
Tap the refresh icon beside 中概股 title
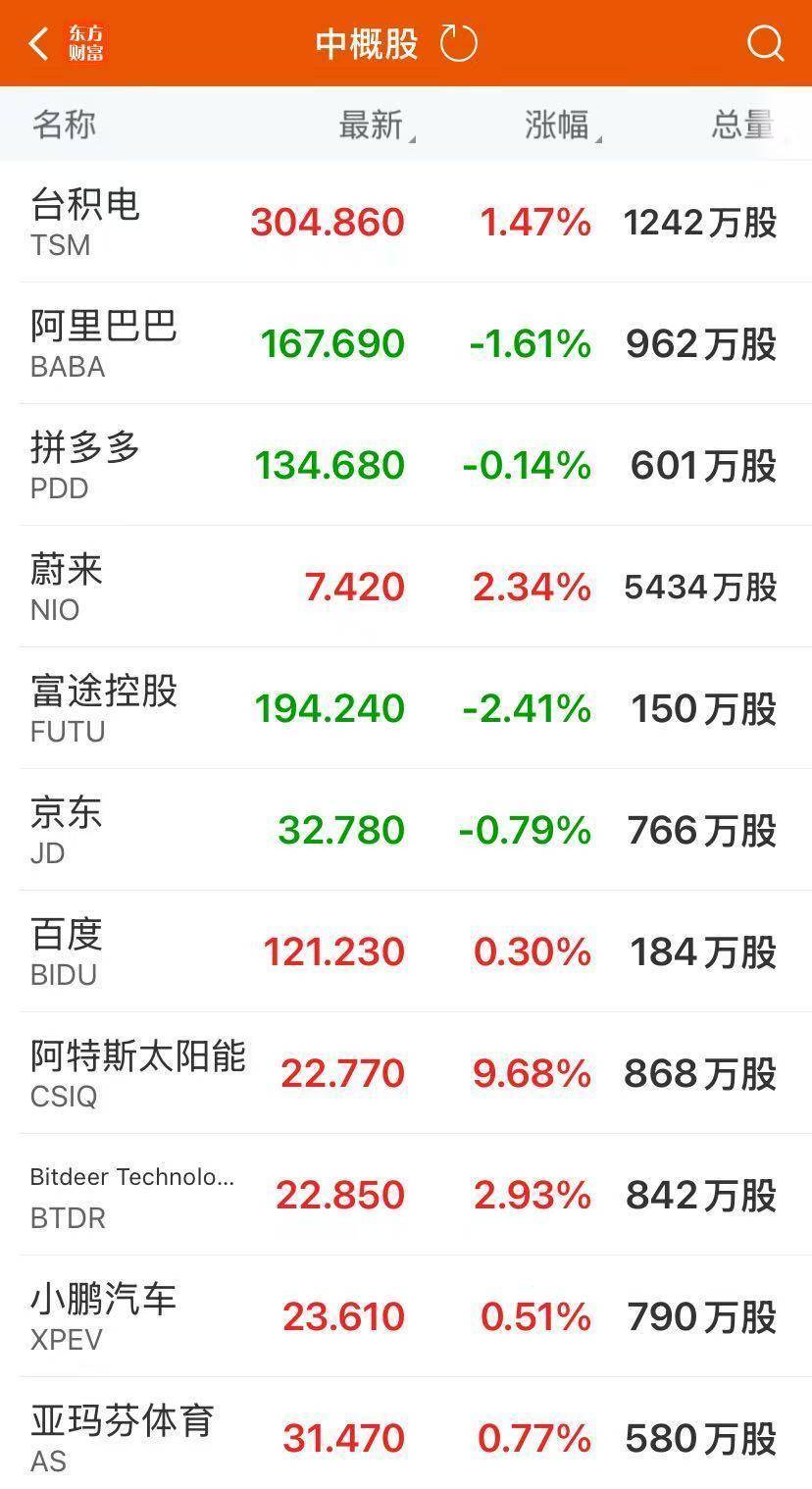[457, 42]
